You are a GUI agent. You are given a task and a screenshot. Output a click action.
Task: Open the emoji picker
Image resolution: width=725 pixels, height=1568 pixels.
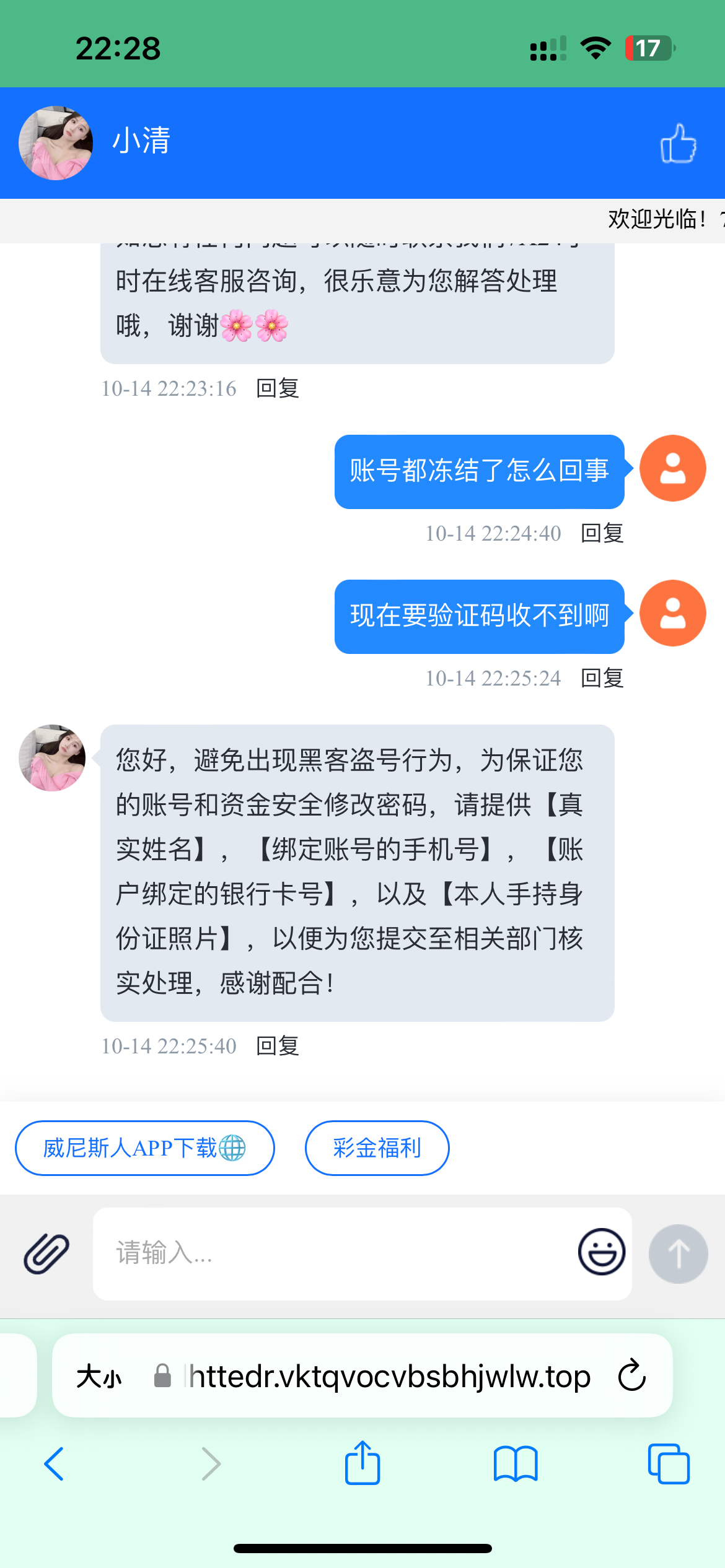(601, 1252)
